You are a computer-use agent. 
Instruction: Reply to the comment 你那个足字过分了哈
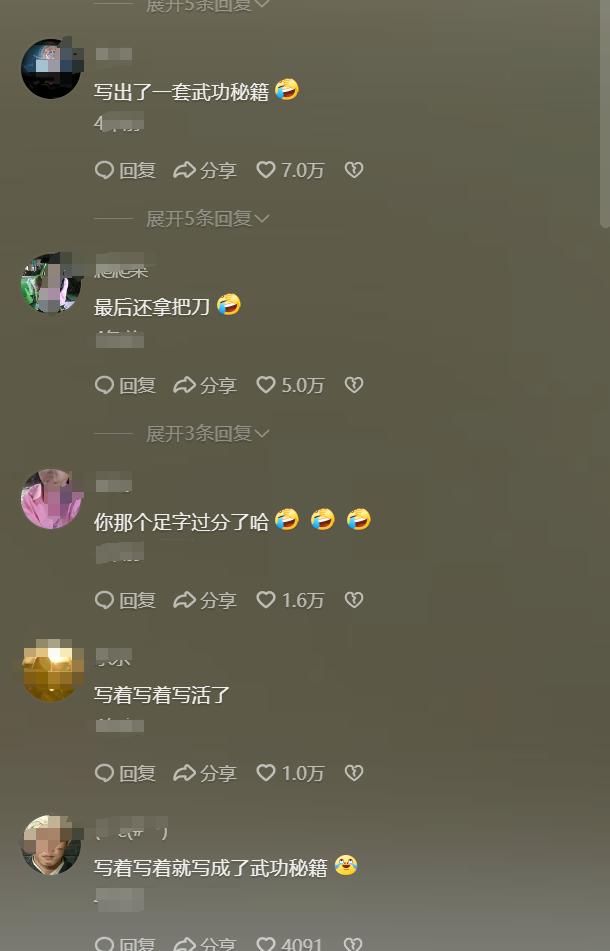point(125,600)
